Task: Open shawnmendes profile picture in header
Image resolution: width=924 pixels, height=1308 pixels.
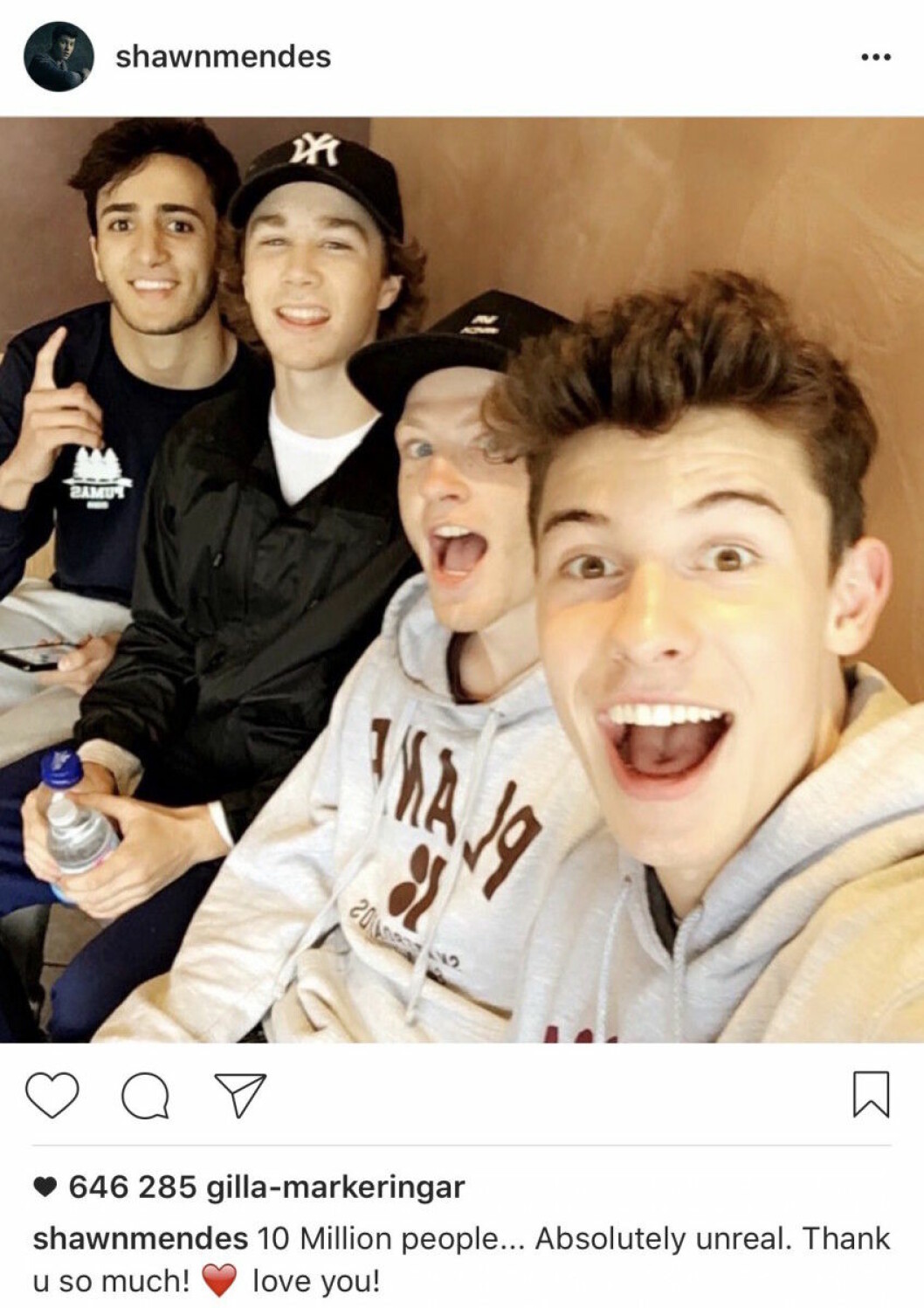Action: tap(59, 57)
